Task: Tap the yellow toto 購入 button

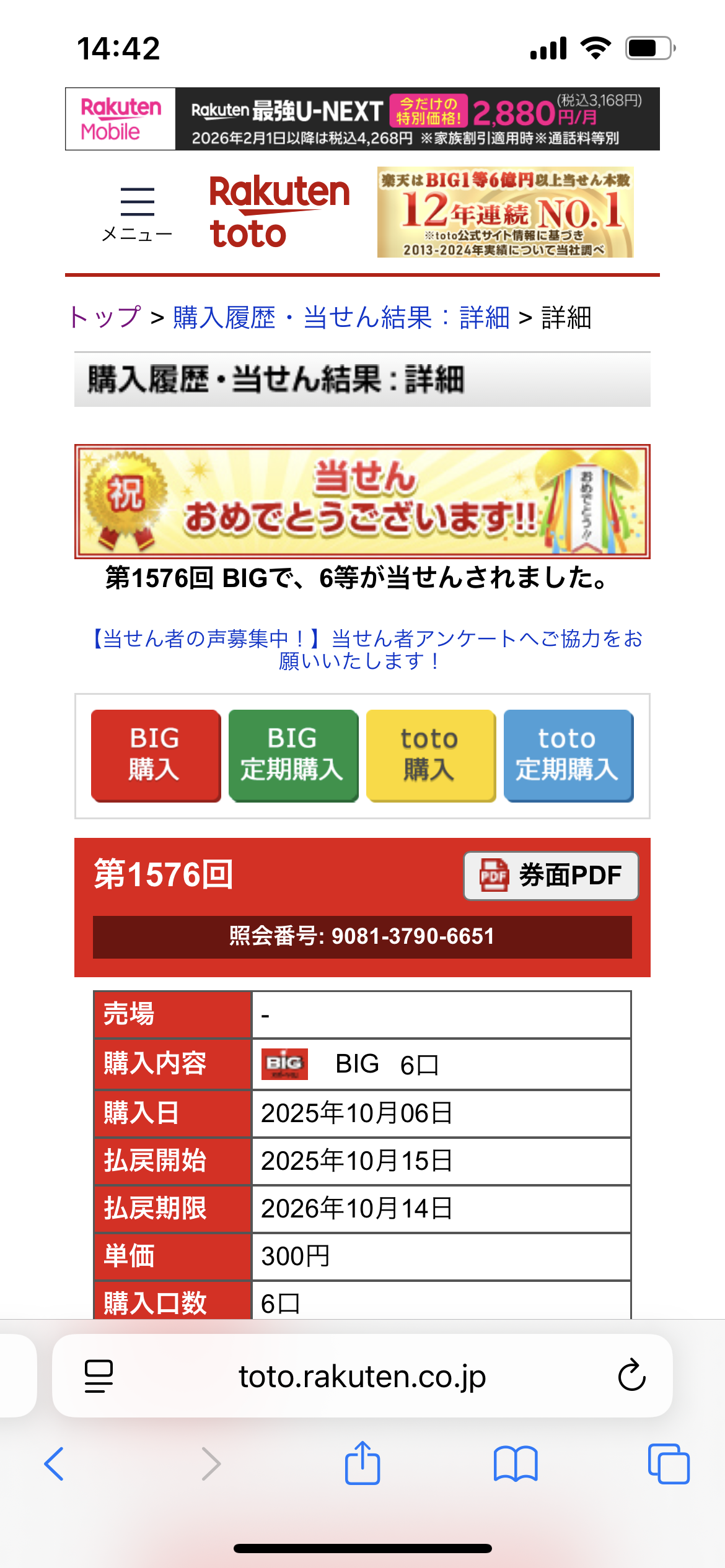Action: [x=431, y=755]
